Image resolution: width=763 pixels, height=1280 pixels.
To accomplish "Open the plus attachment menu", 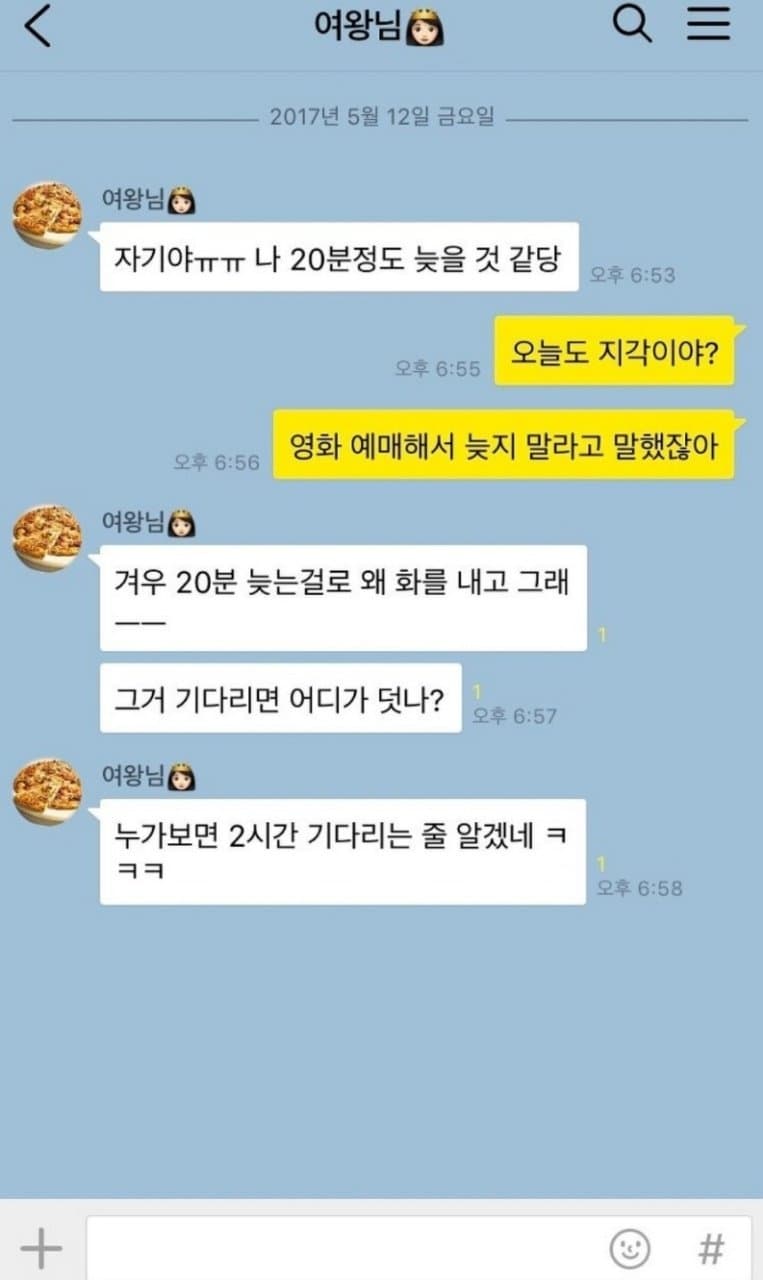I will click(x=41, y=1247).
